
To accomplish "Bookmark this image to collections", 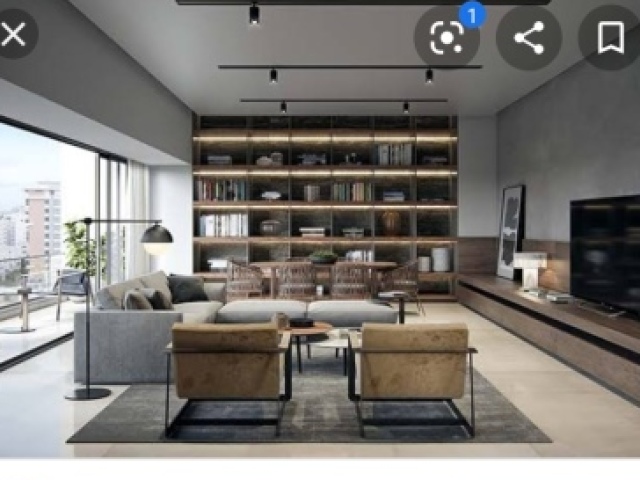I will click(x=610, y=38).
